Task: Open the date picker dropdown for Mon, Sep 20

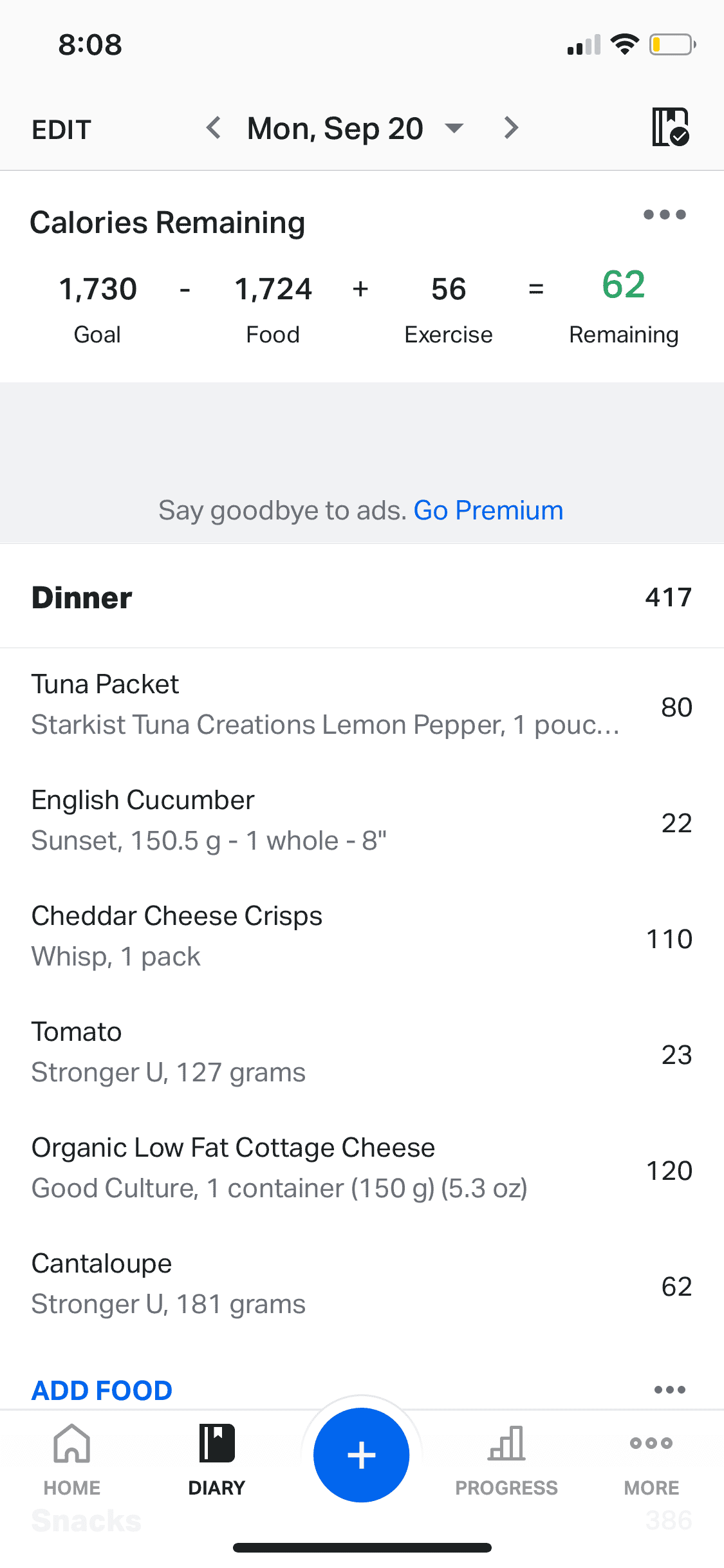Action: (454, 128)
